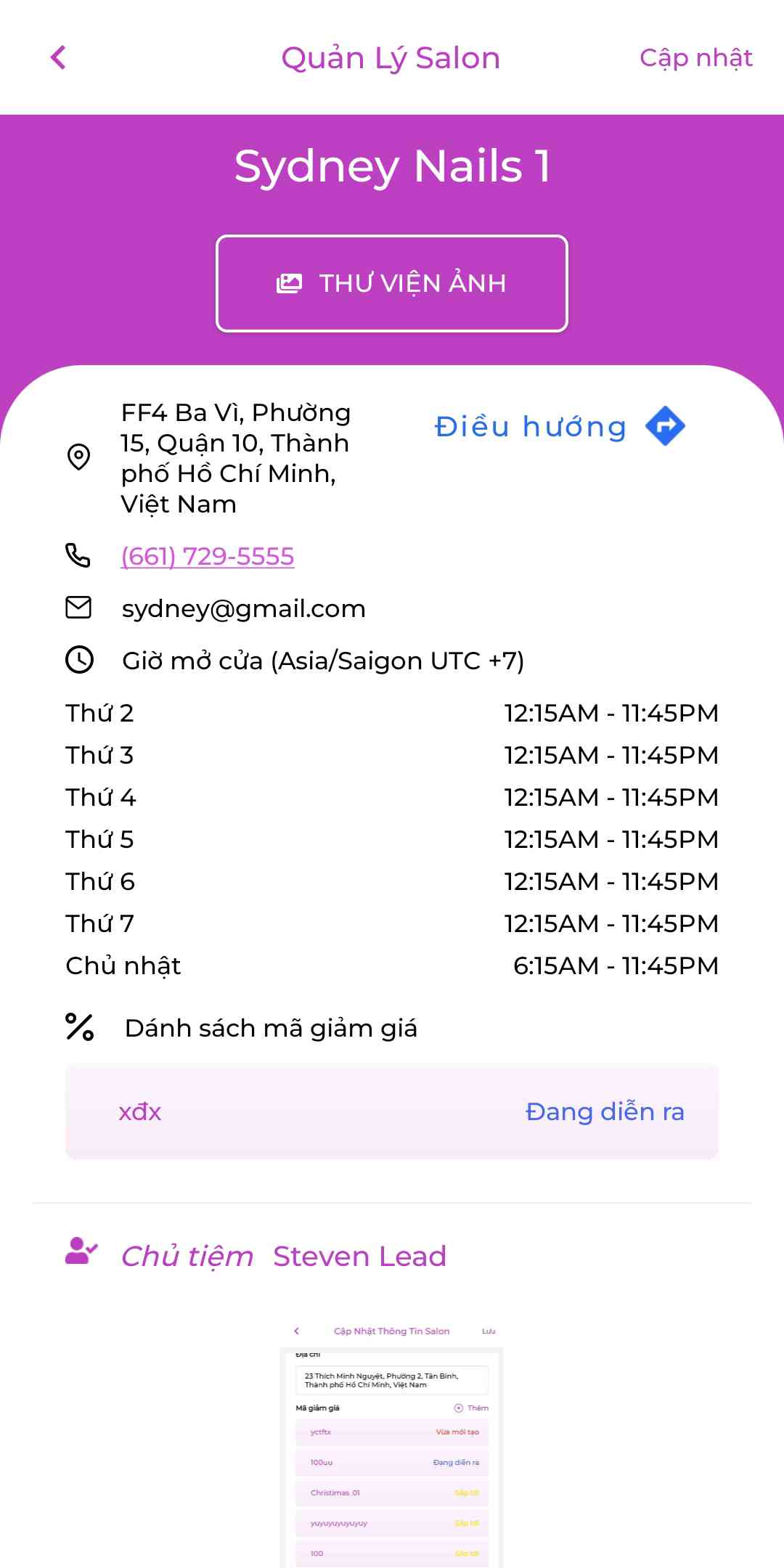The width and height of the screenshot is (784, 1568).
Task: Open the xđx discount code
Action: point(392,1111)
